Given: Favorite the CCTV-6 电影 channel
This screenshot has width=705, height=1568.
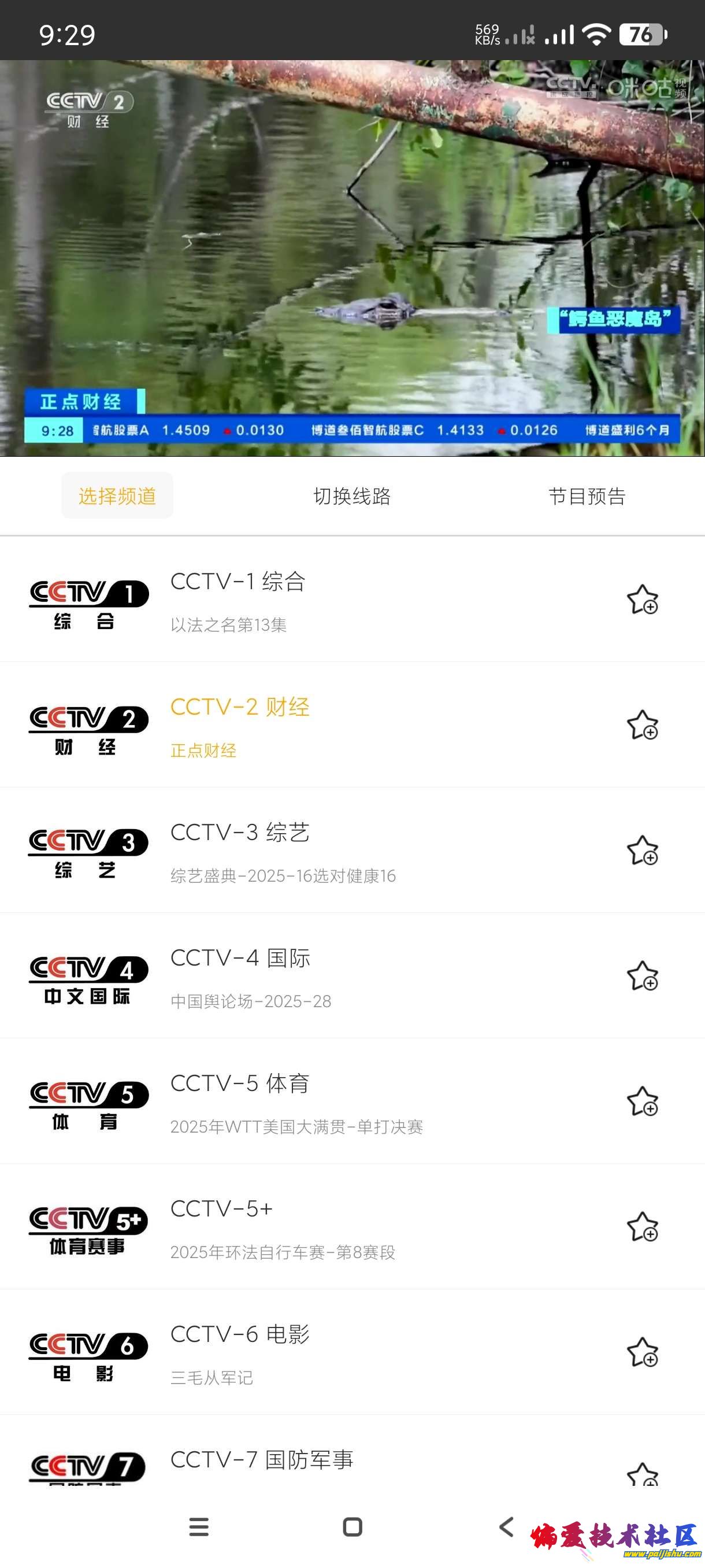Looking at the screenshot, I should (643, 1352).
